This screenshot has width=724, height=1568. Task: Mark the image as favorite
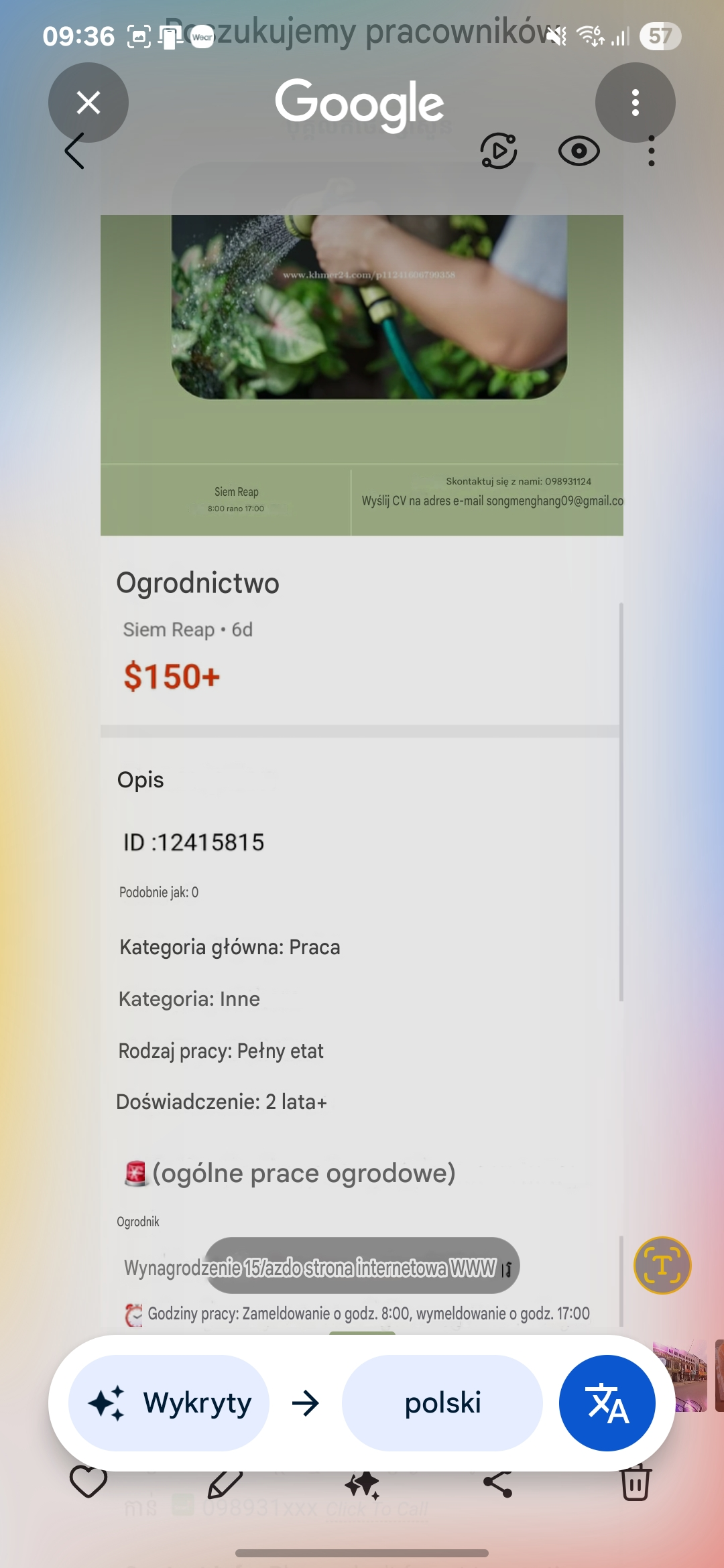click(88, 1482)
